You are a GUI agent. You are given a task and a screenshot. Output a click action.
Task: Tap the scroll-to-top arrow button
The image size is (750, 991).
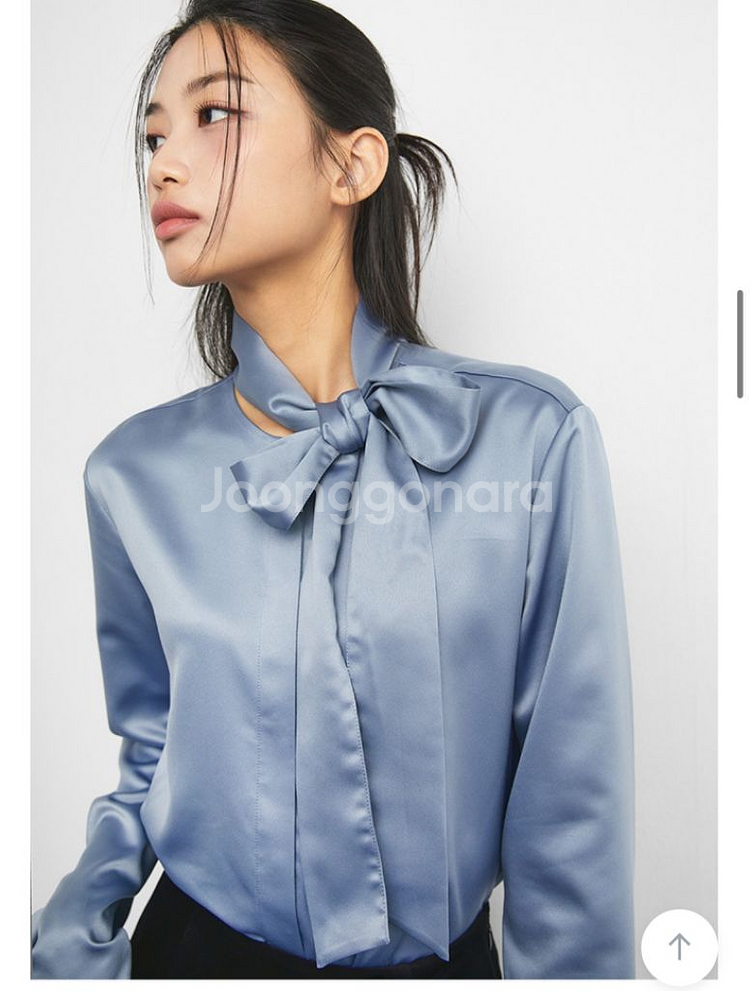pos(679,946)
